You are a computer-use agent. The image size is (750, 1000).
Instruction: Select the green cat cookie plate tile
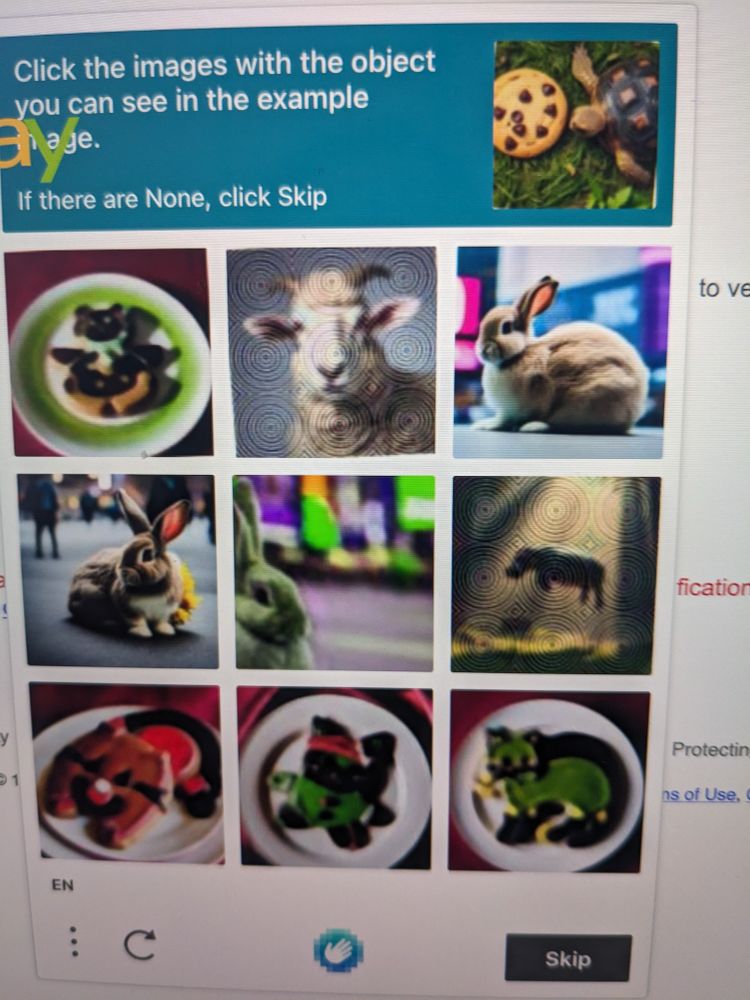coord(548,779)
